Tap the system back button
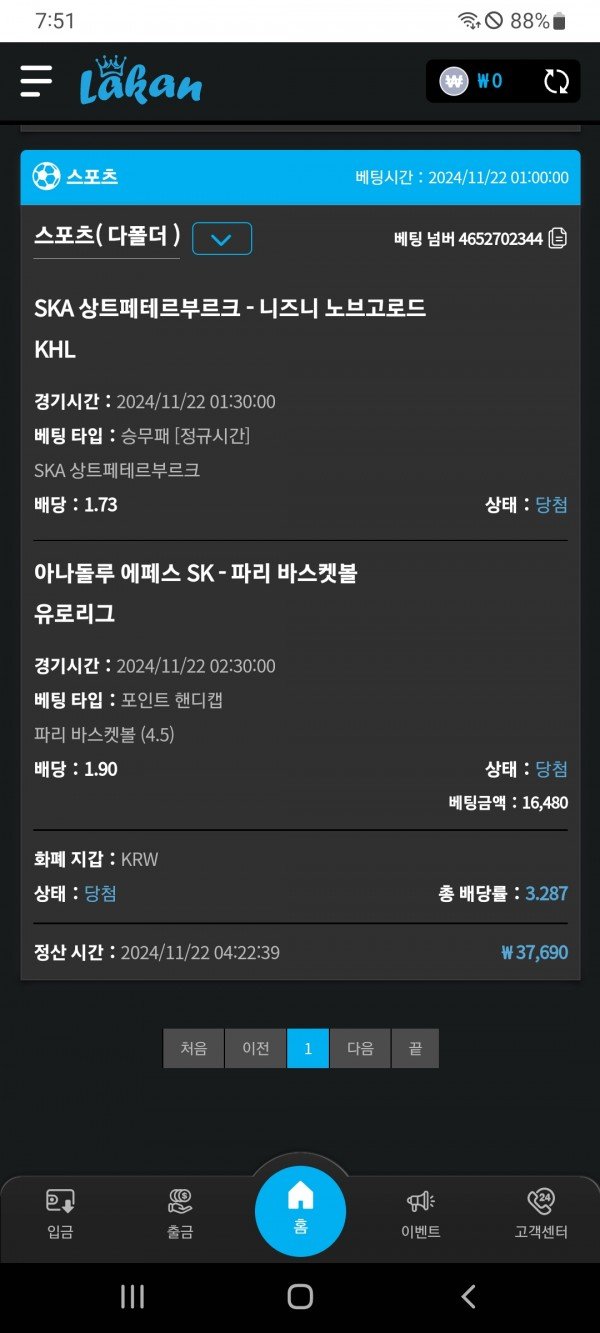This screenshot has width=600, height=1333. pyautogui.click(x=468, y=1297)
